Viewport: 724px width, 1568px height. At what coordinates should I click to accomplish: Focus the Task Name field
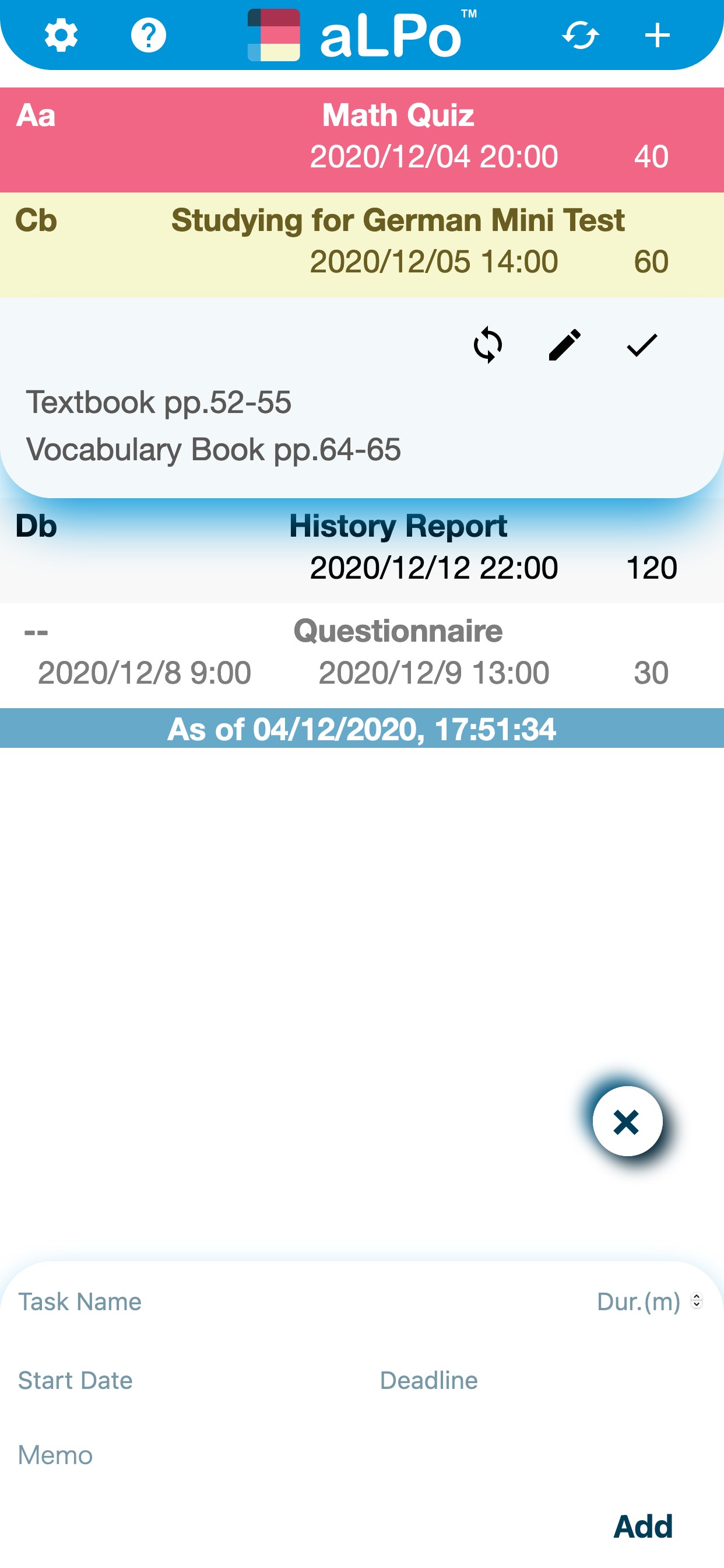pos(274,1302)
